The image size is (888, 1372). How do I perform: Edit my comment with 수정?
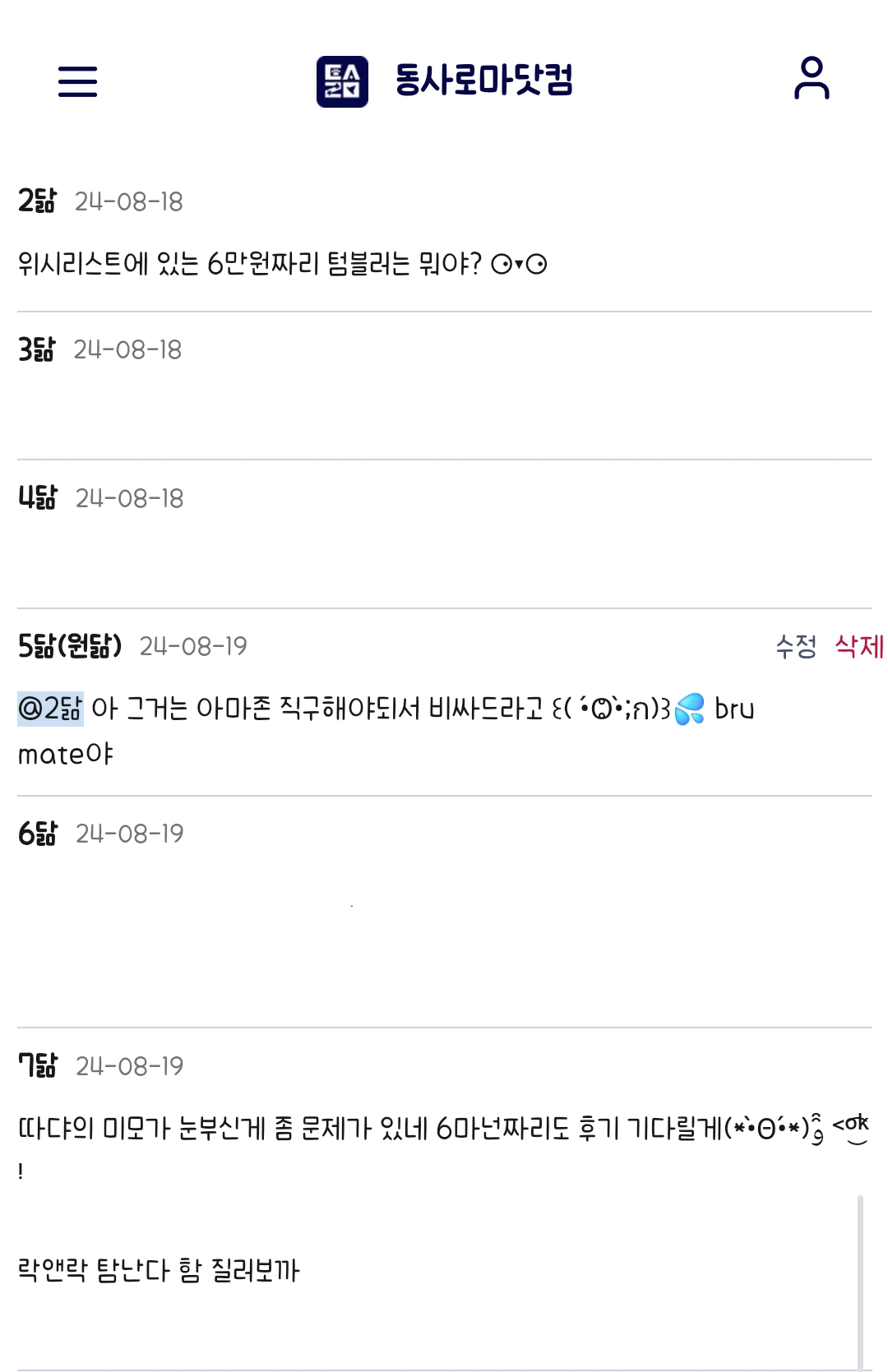click(x=795, y=646)
